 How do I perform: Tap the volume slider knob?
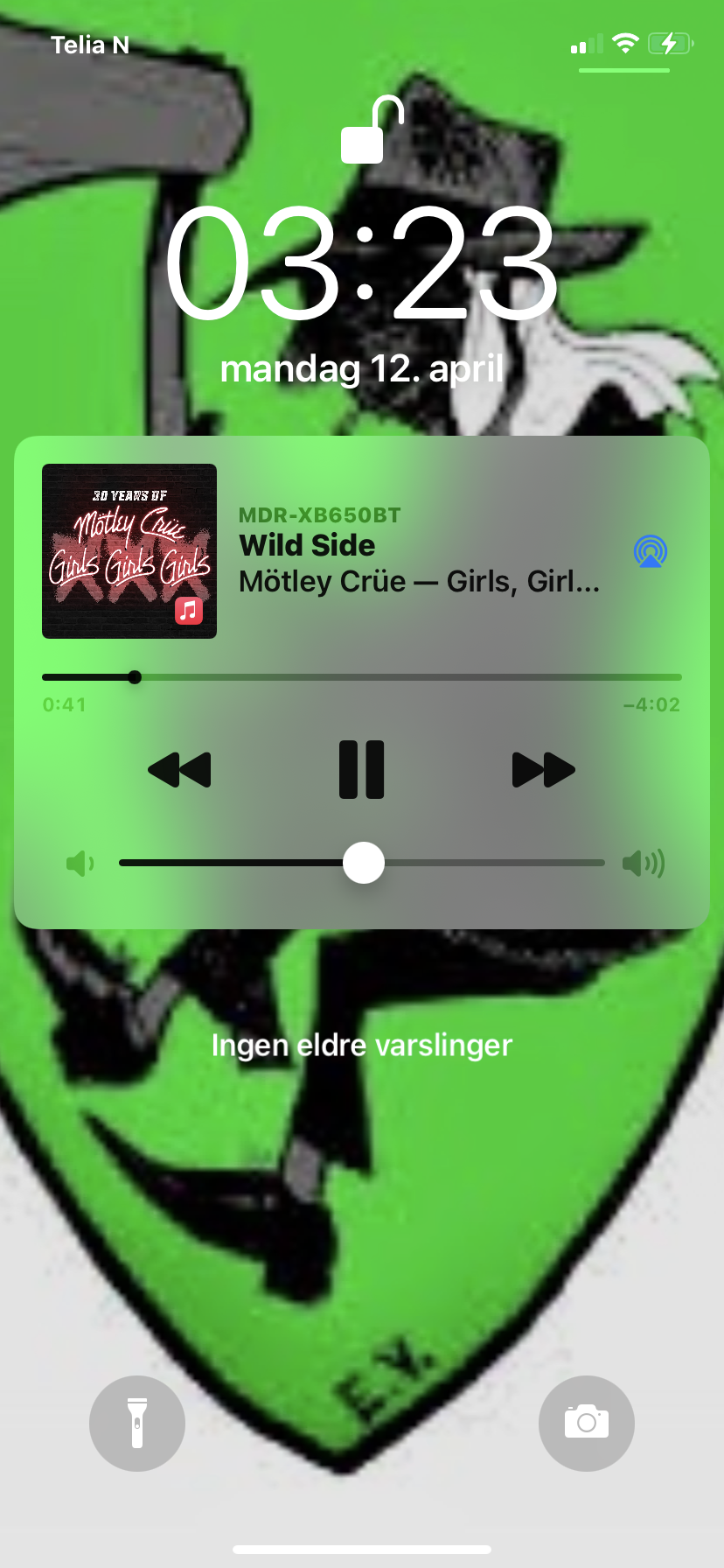tap(364, 863)
